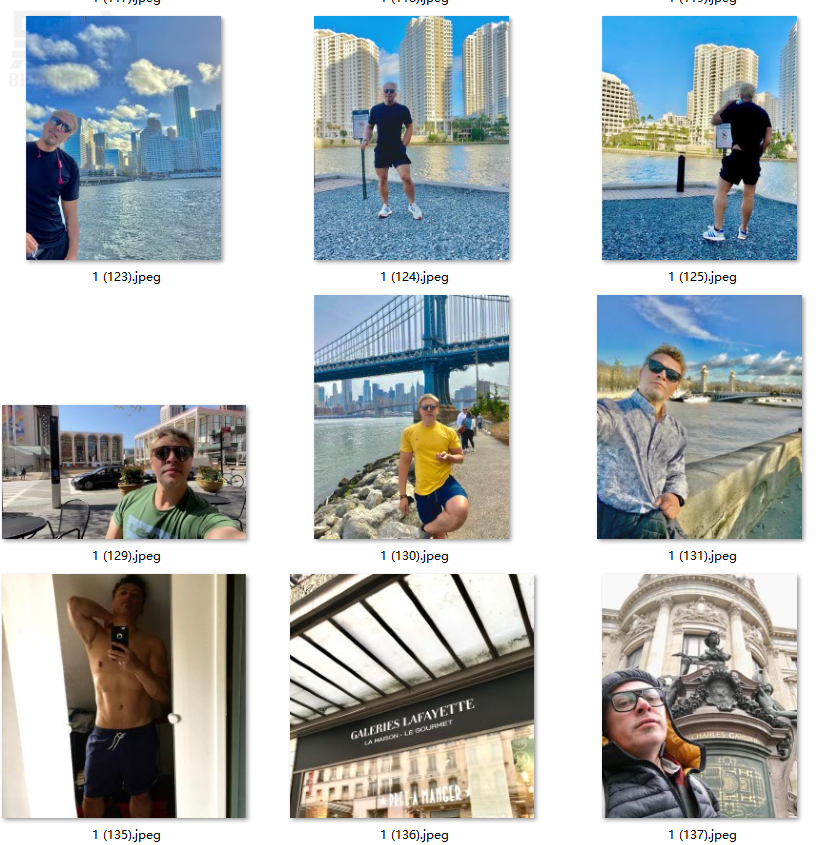
Task: Open the file 1 (135).jpeg
Action: [x=124, y=696]
